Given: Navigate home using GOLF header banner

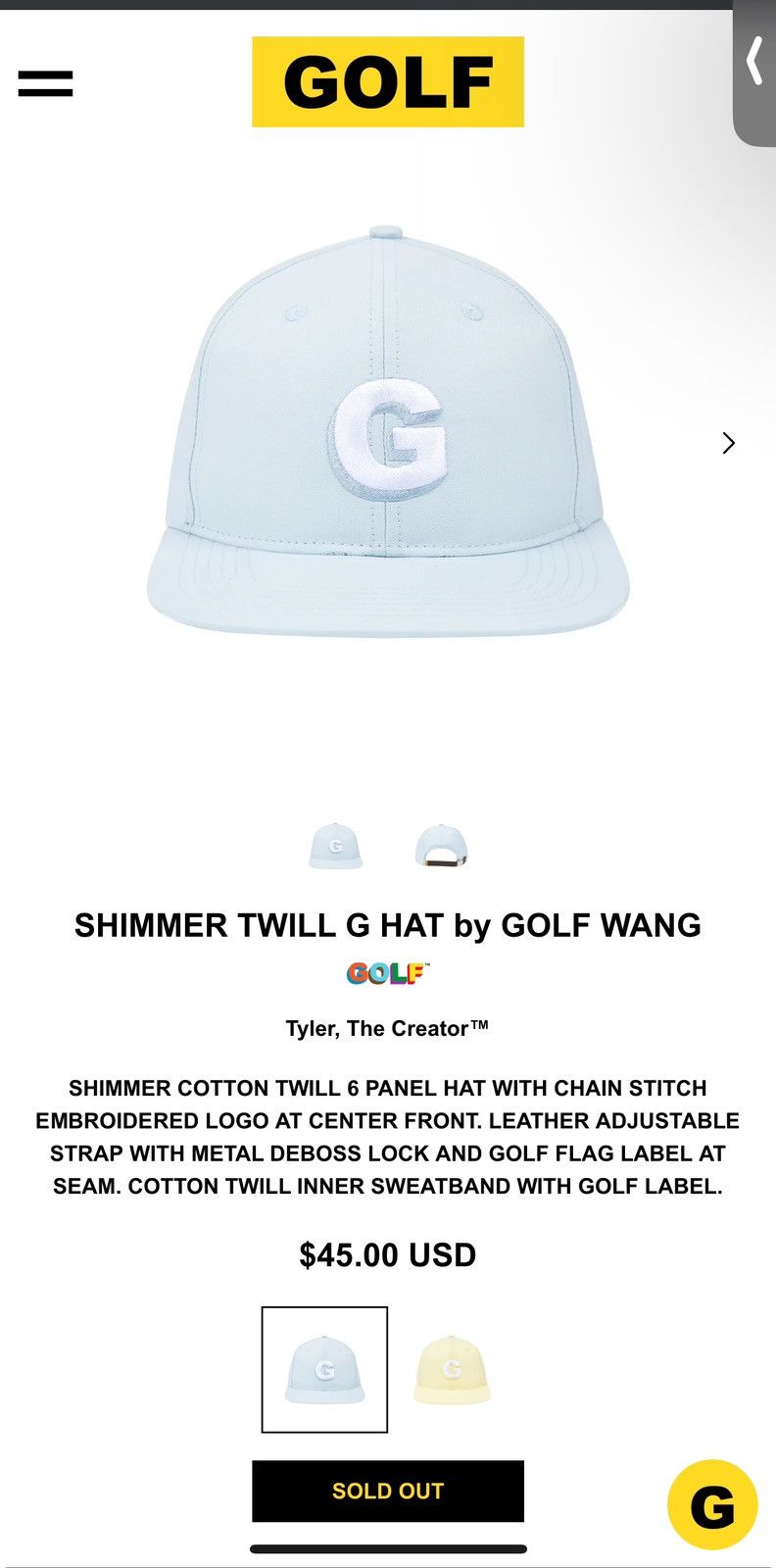Looking at the screenshot, I should tap(388, 83).
